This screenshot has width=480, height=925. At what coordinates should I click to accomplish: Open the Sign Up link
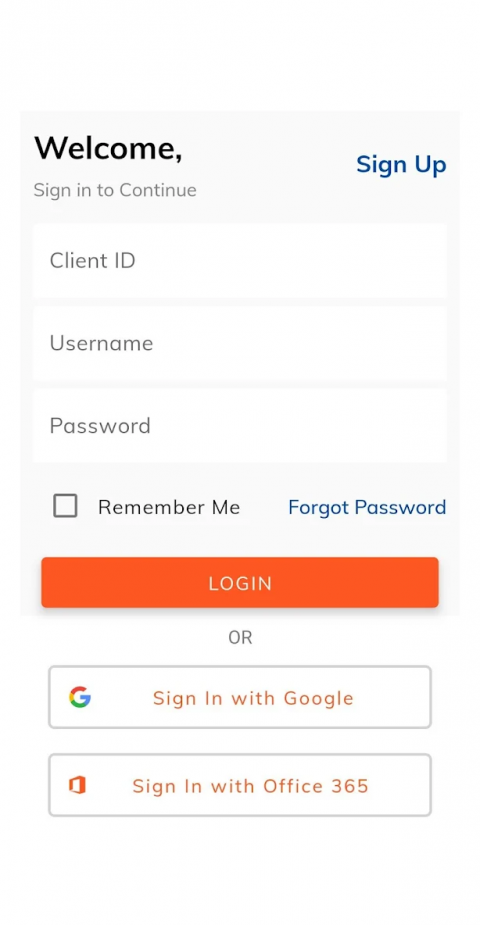pyautogui.click(x=401, y=165)
